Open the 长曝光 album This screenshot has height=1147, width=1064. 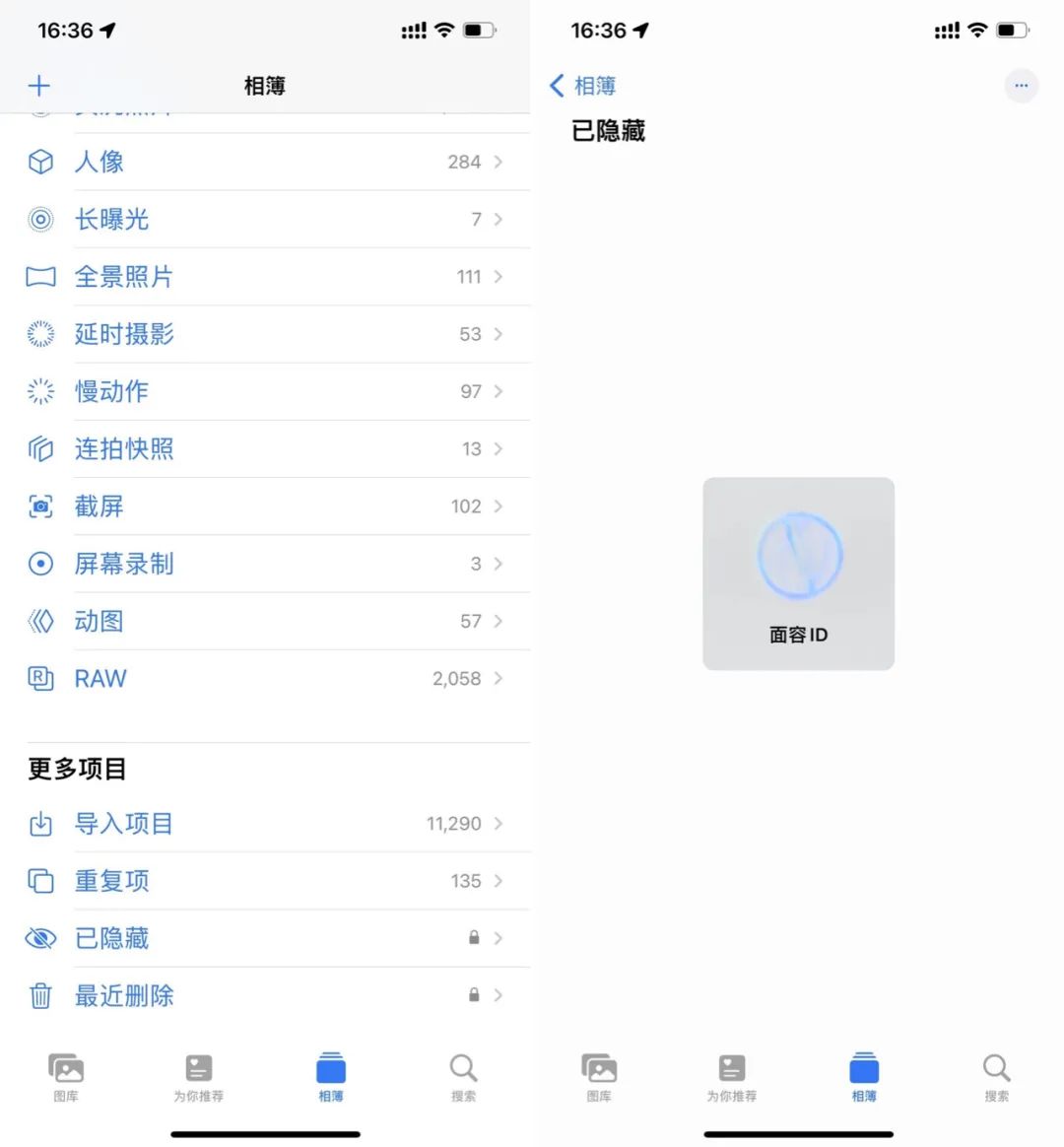click(264, 219)
